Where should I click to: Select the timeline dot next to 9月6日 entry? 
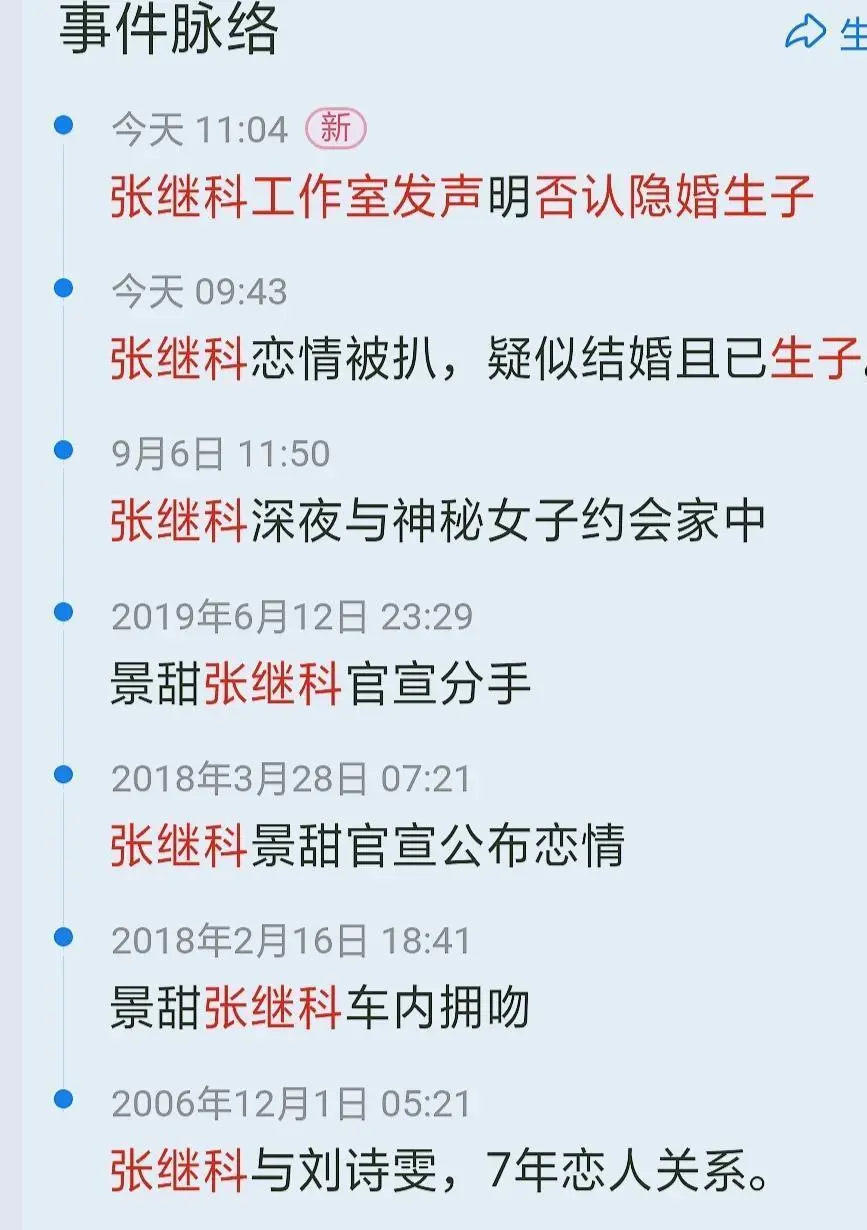pos(65,452)
